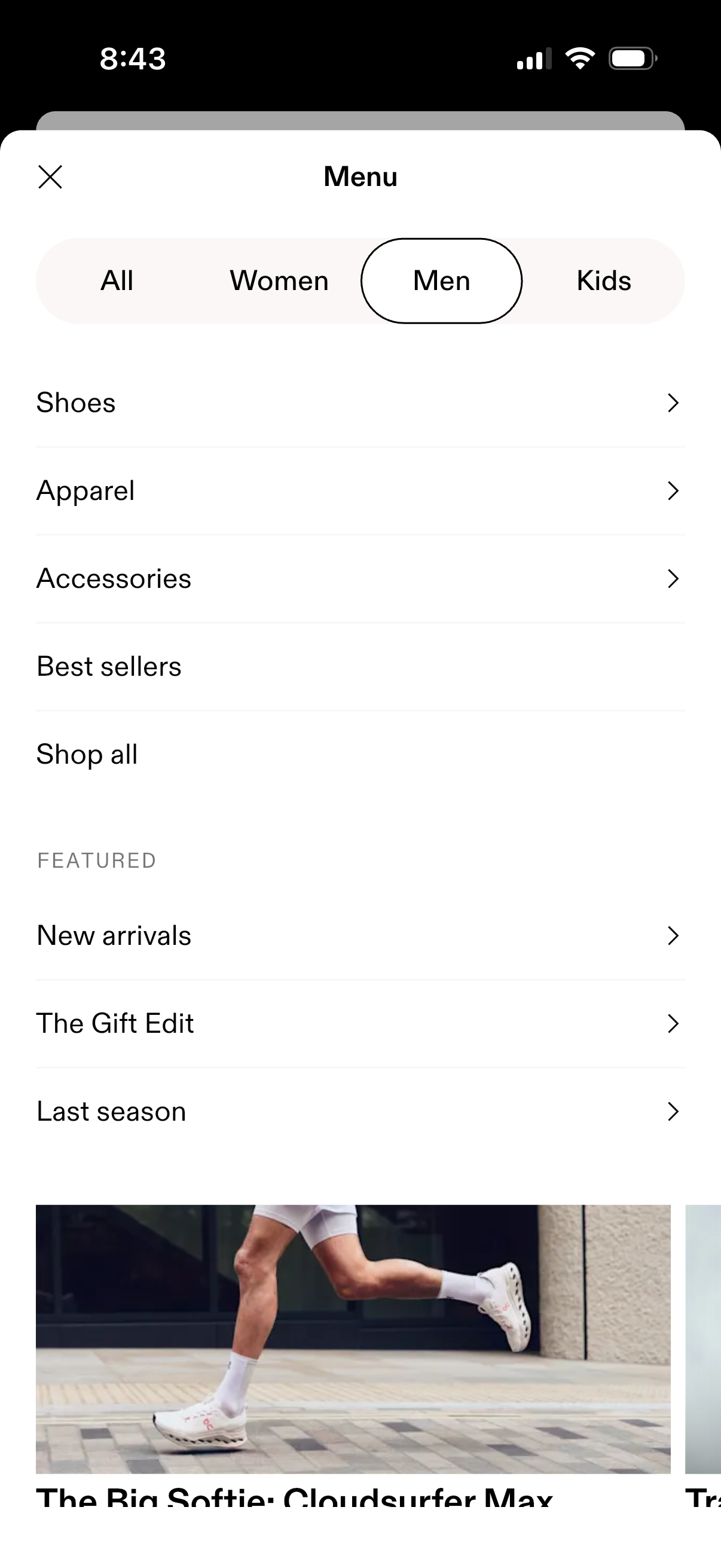This screenshot has width=721, height=1568.
Task: Expand the Last season chevron
Action: 672,1111
